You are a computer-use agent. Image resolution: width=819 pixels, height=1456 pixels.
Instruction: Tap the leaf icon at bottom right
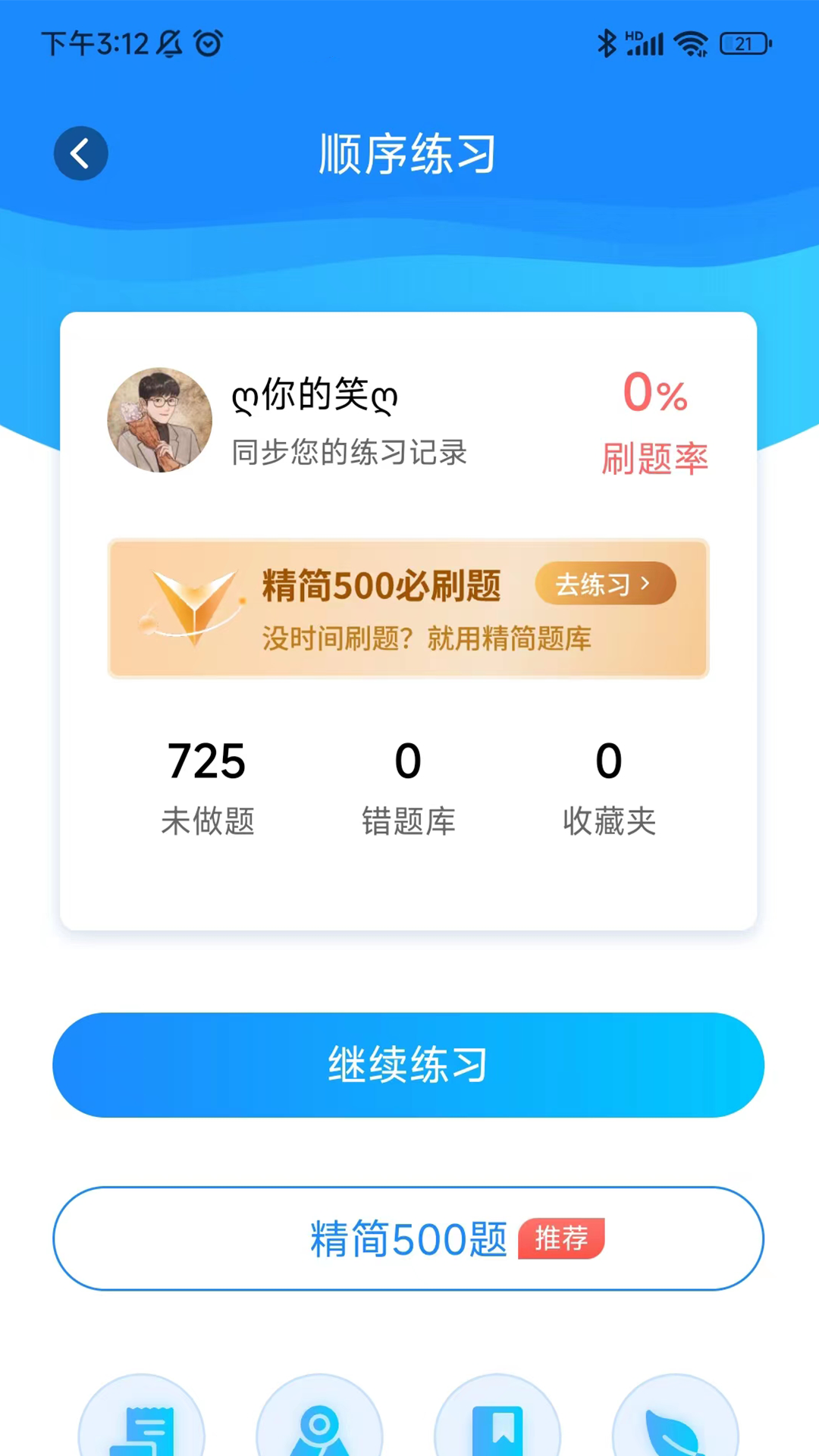click(674, 1426)
